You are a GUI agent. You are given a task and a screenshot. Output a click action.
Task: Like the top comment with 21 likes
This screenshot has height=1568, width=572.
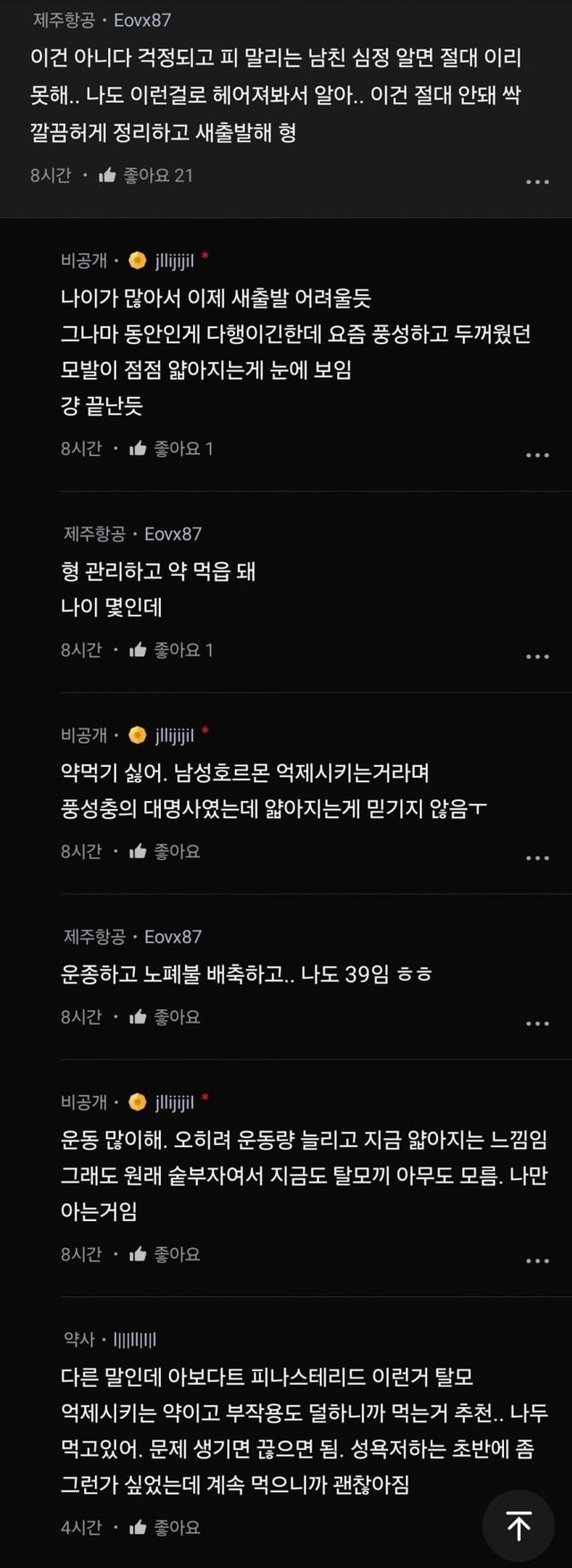coord(108,175)
